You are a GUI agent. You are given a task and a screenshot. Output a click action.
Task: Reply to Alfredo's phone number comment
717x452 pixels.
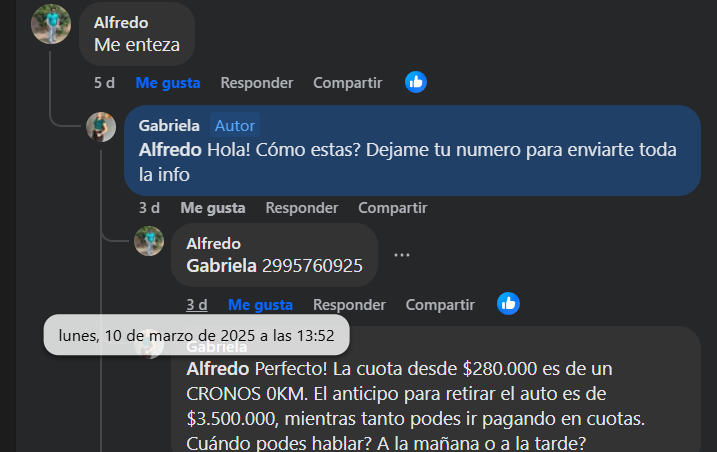click(x=349, y=305)
